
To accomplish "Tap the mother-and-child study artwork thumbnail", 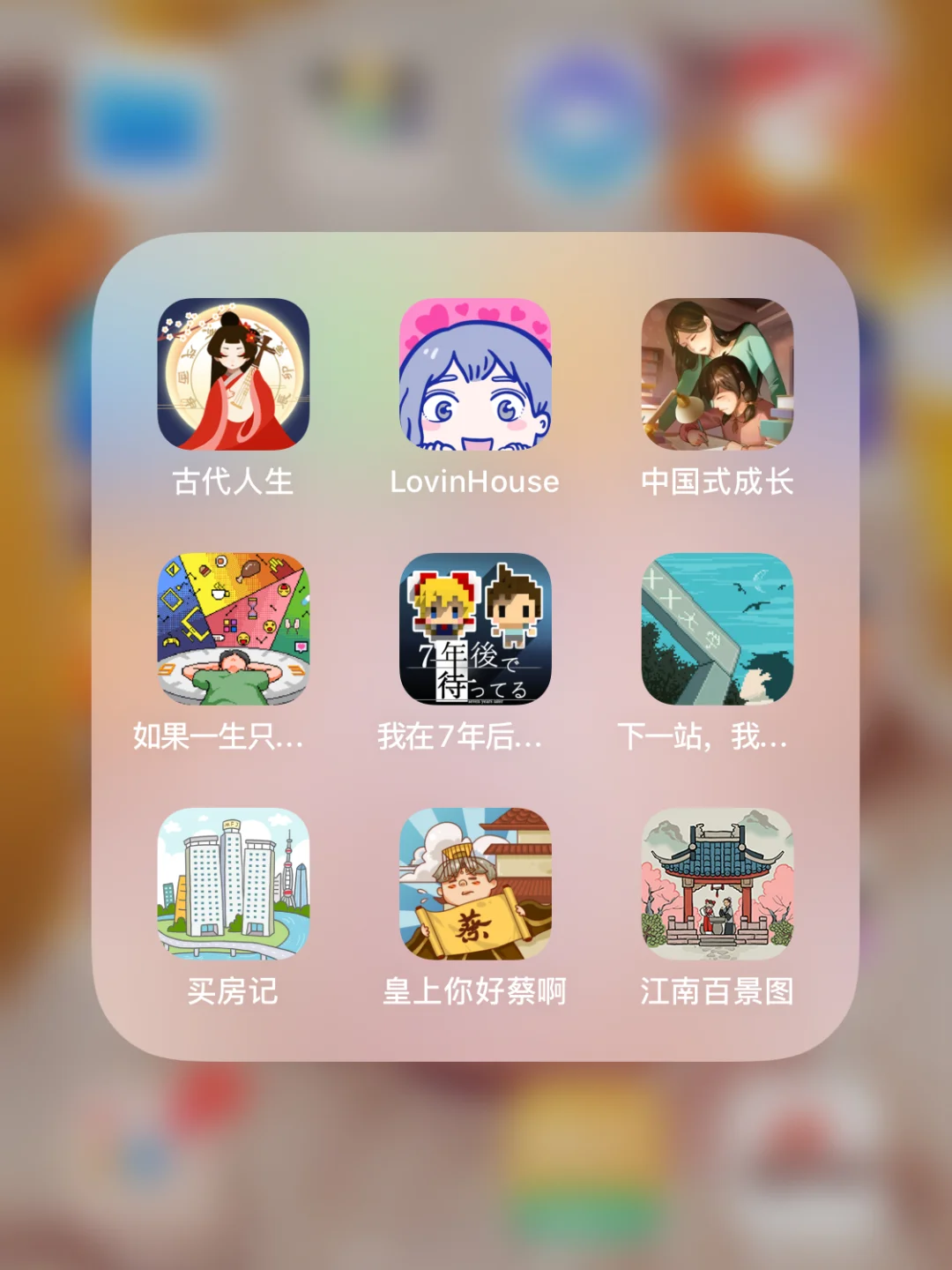I will [716, 377].
